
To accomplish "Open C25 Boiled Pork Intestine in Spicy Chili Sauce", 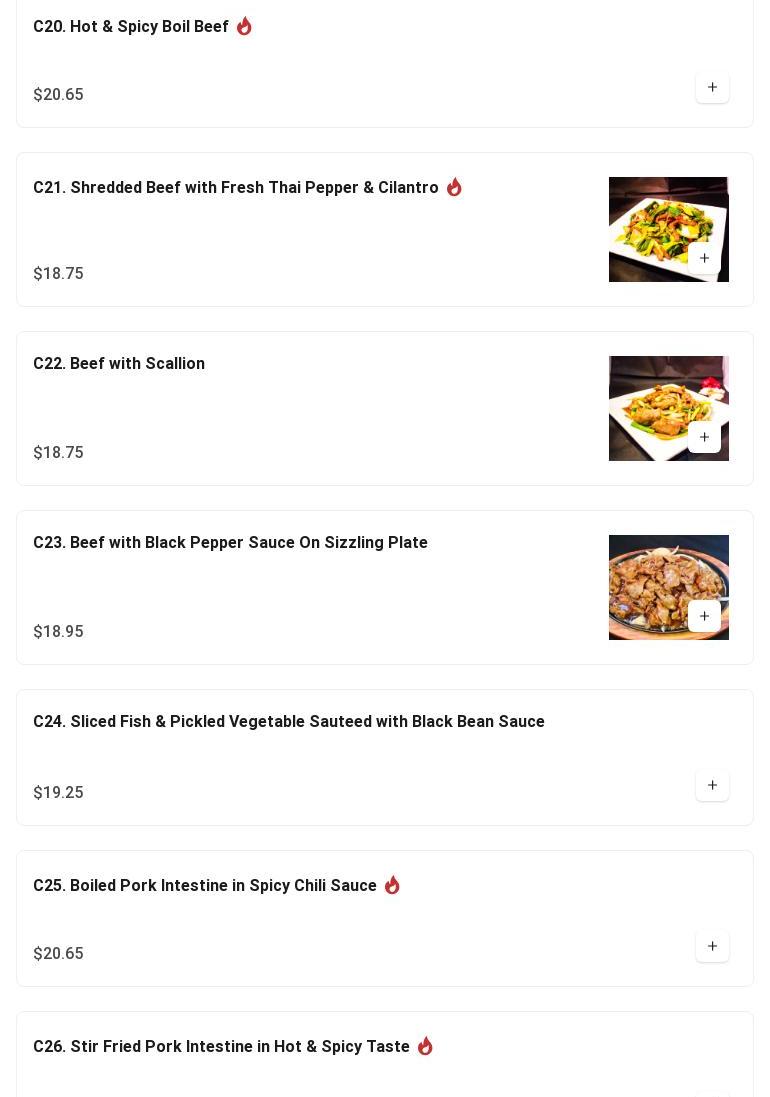I will 205,886.
